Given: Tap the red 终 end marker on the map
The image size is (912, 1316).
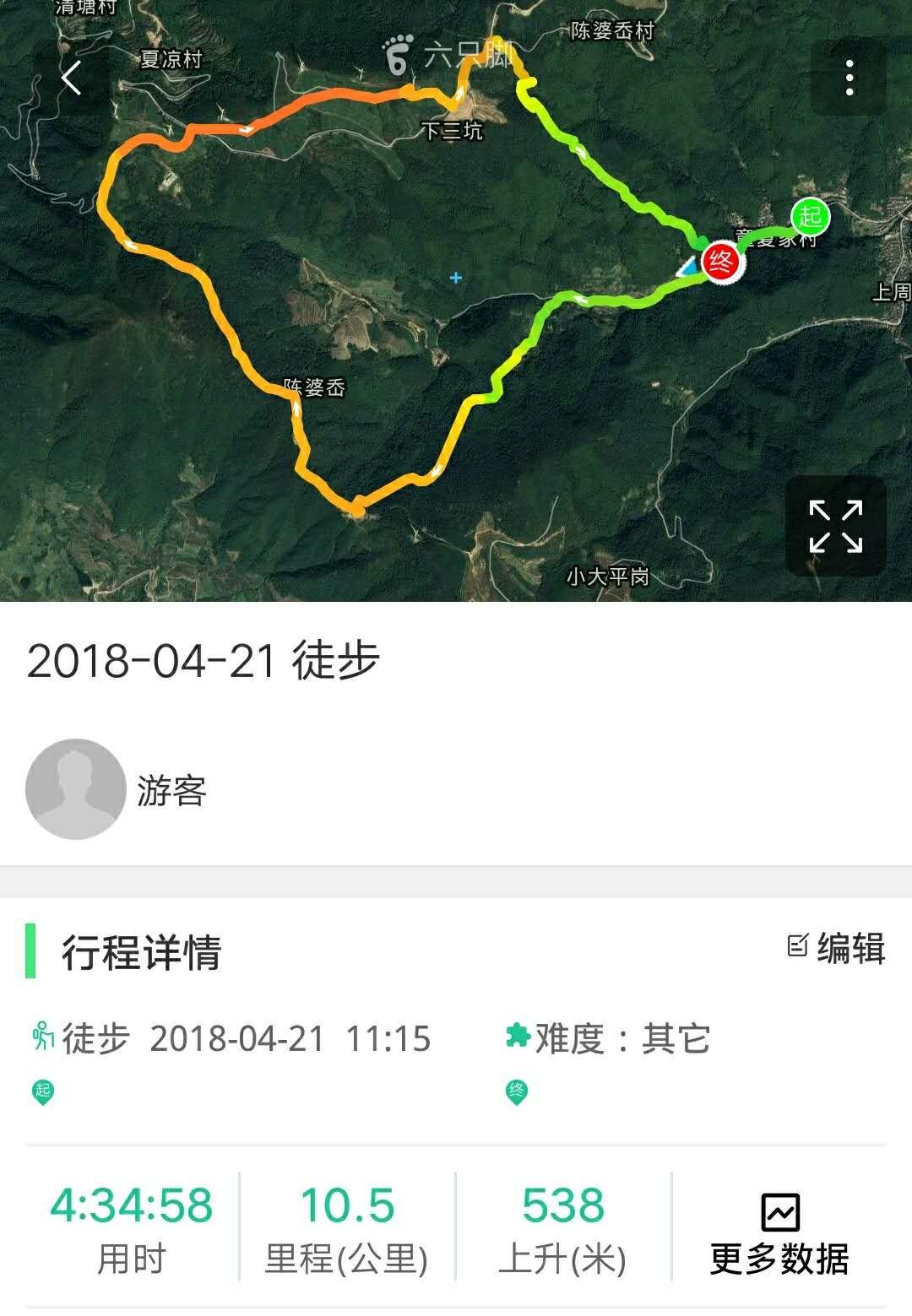Looking at the screenshot, I should coord(720,261).
